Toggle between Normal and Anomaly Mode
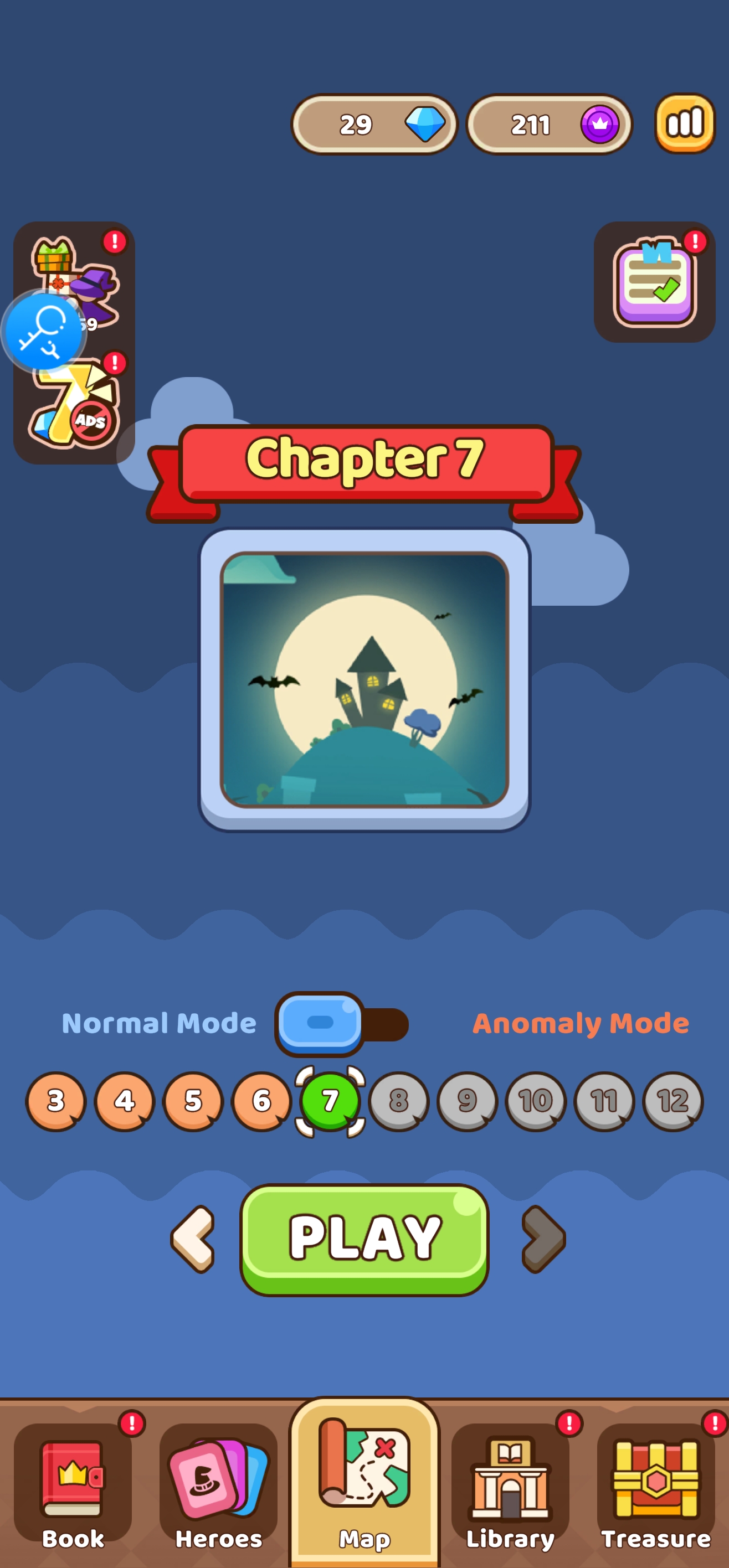The width and height of the screenshot is (729, 1568). (x=341, y=1024)
